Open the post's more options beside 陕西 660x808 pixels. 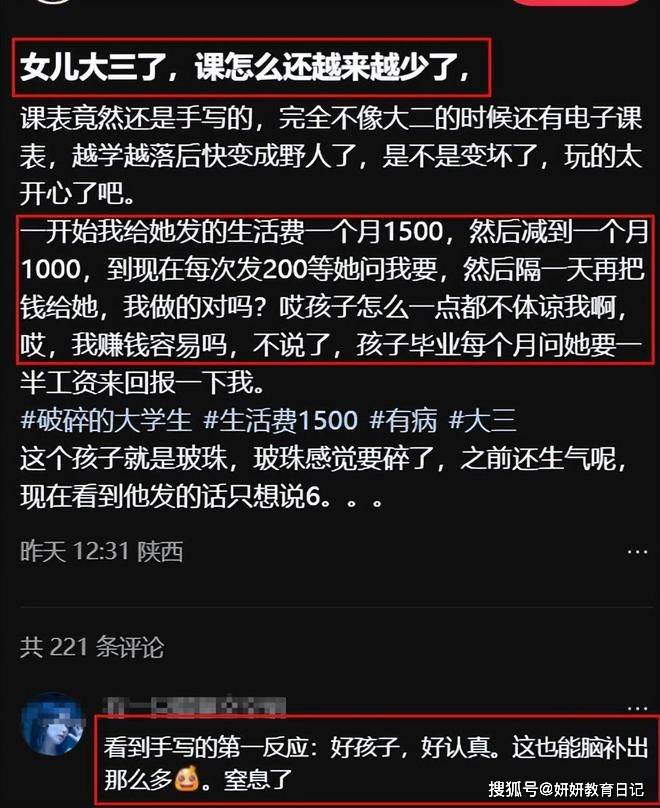636,552
